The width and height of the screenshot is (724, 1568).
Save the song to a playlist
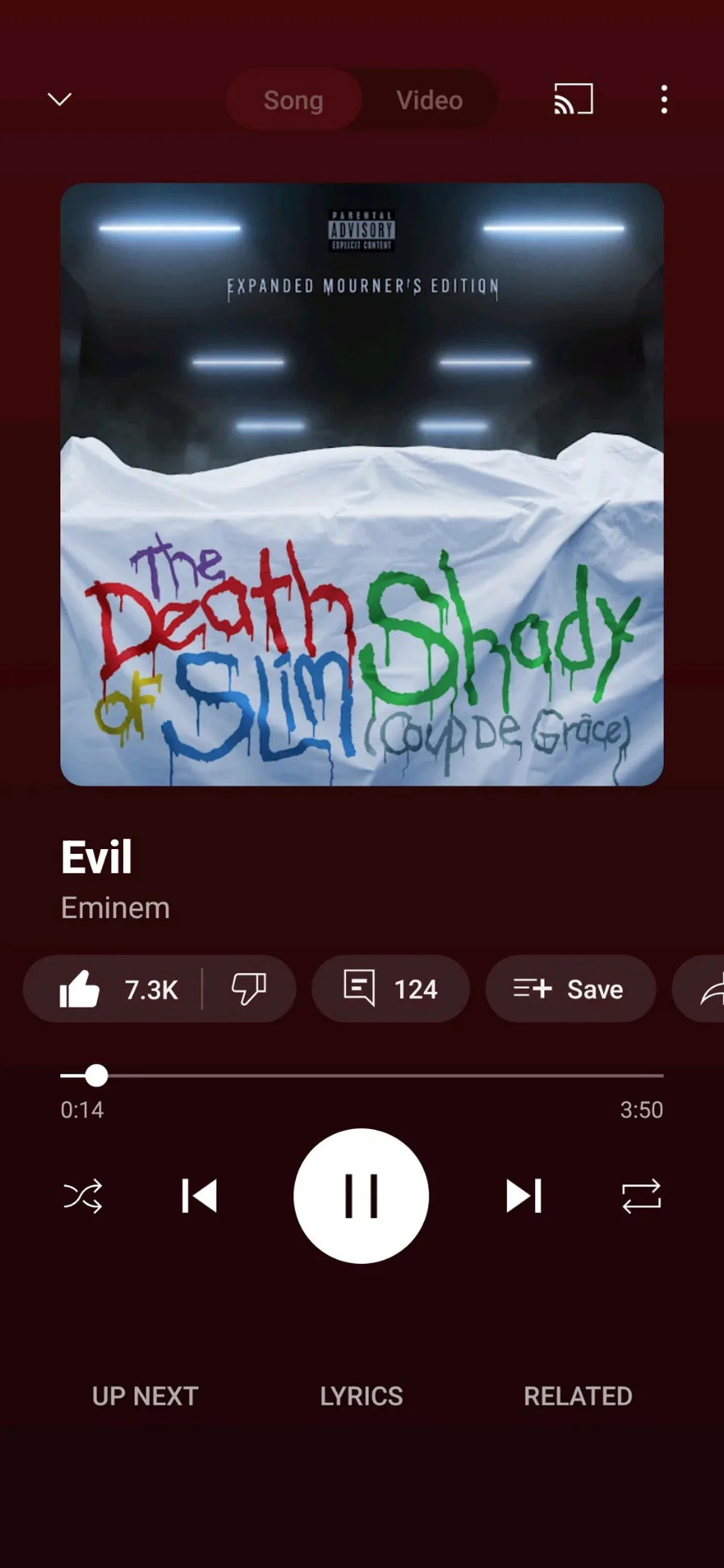(570, 989)
